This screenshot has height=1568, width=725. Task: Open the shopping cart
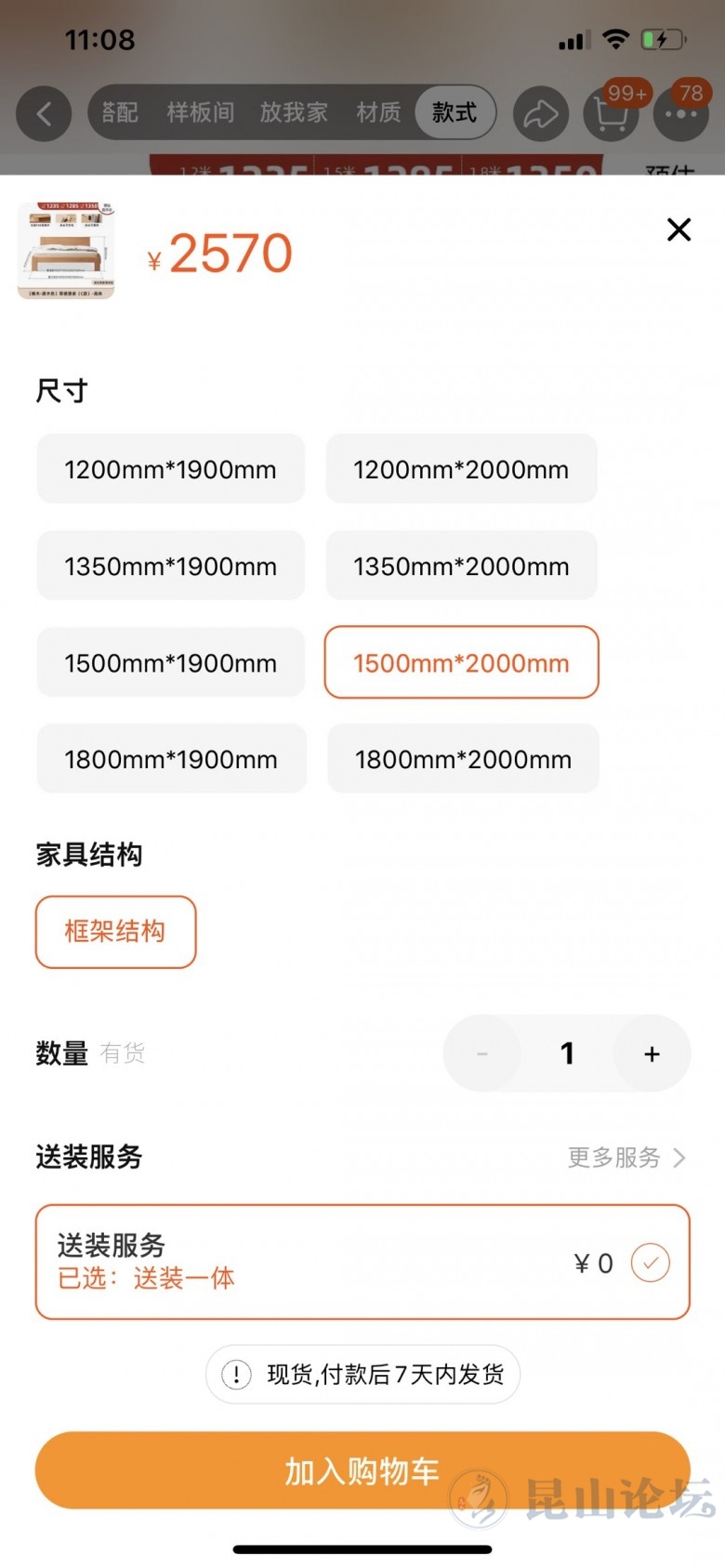coord(611,115)
